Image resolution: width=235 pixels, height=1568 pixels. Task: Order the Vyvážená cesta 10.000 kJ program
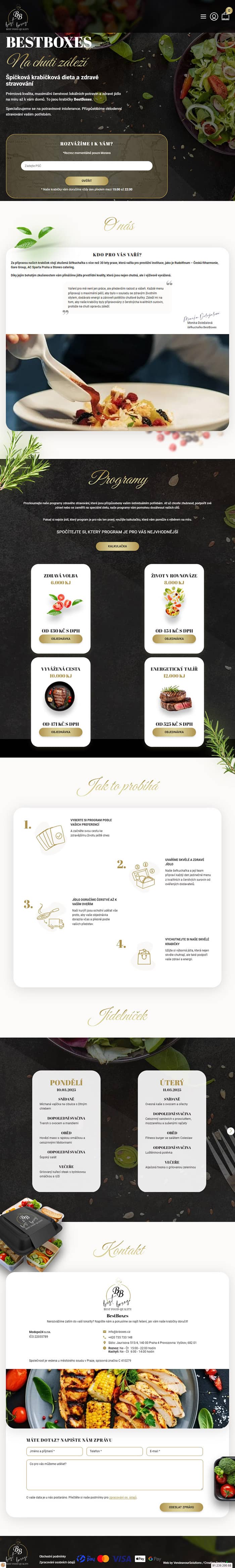coord(61,732)
